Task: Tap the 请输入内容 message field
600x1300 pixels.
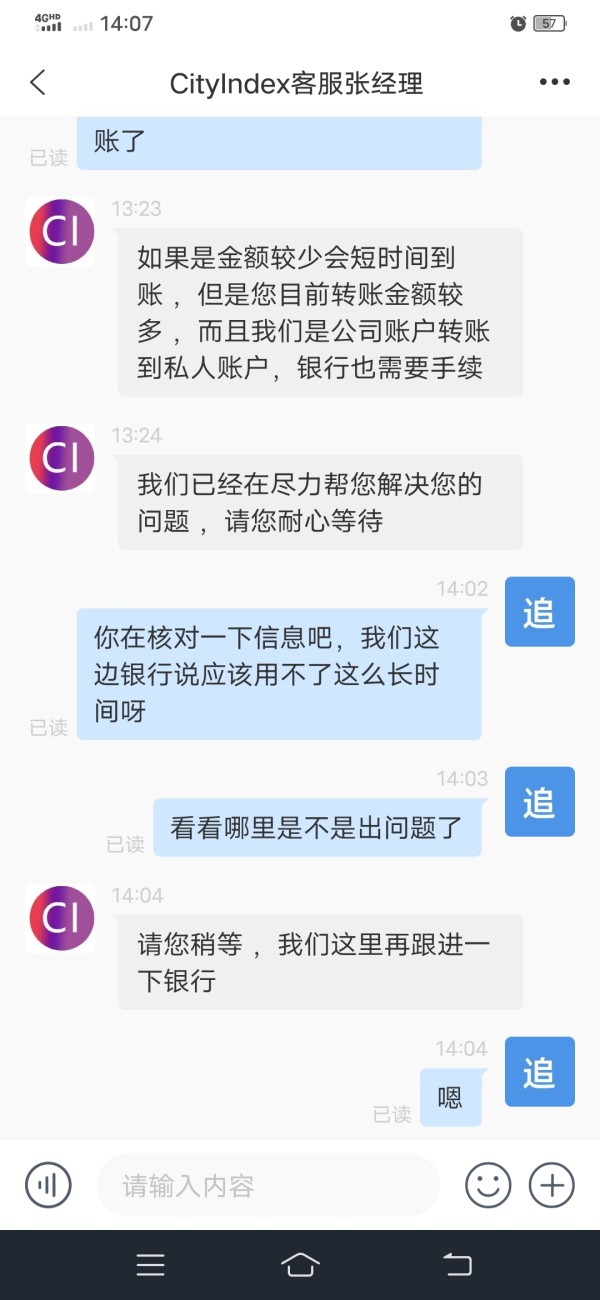Action: coord(268,1186)
